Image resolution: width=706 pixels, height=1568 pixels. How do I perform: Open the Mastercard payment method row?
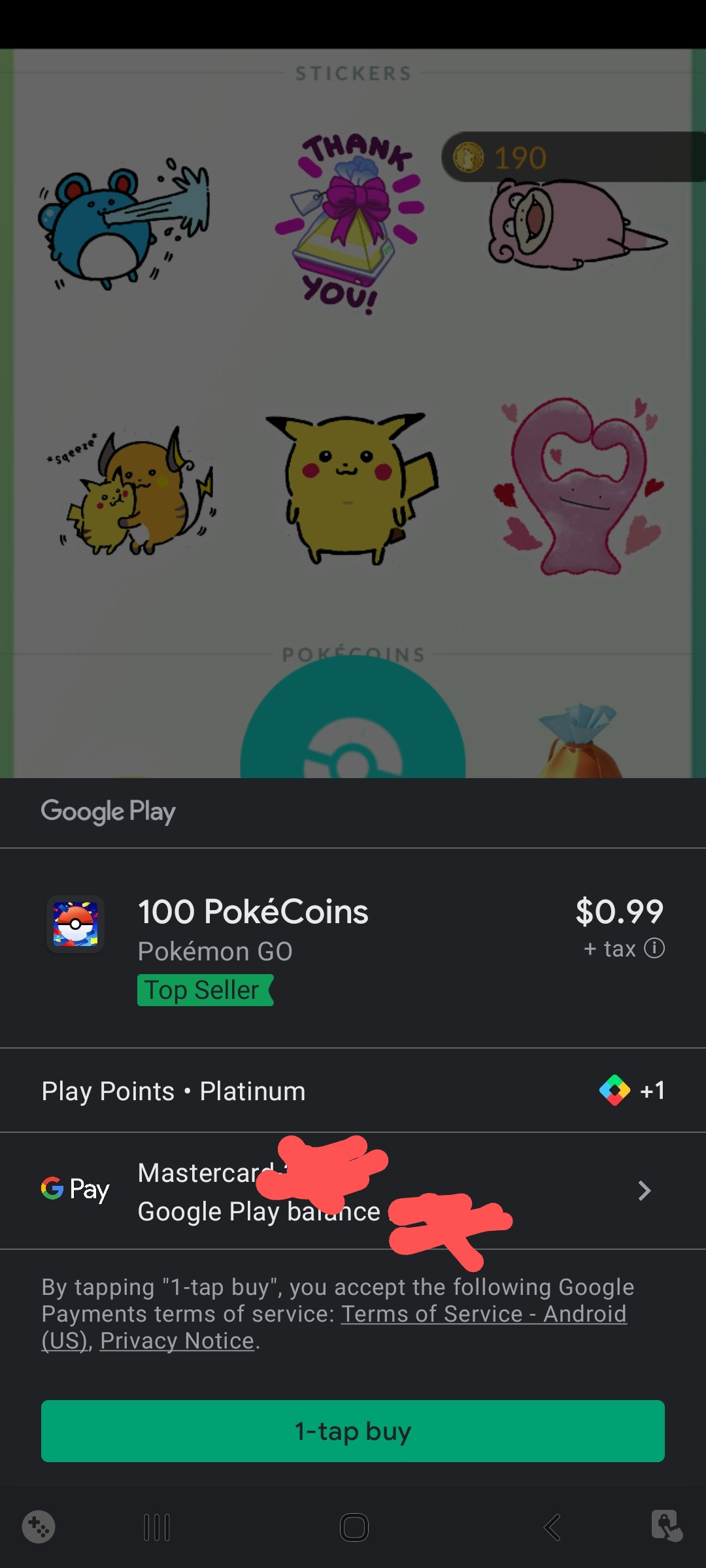point(353,1191)
